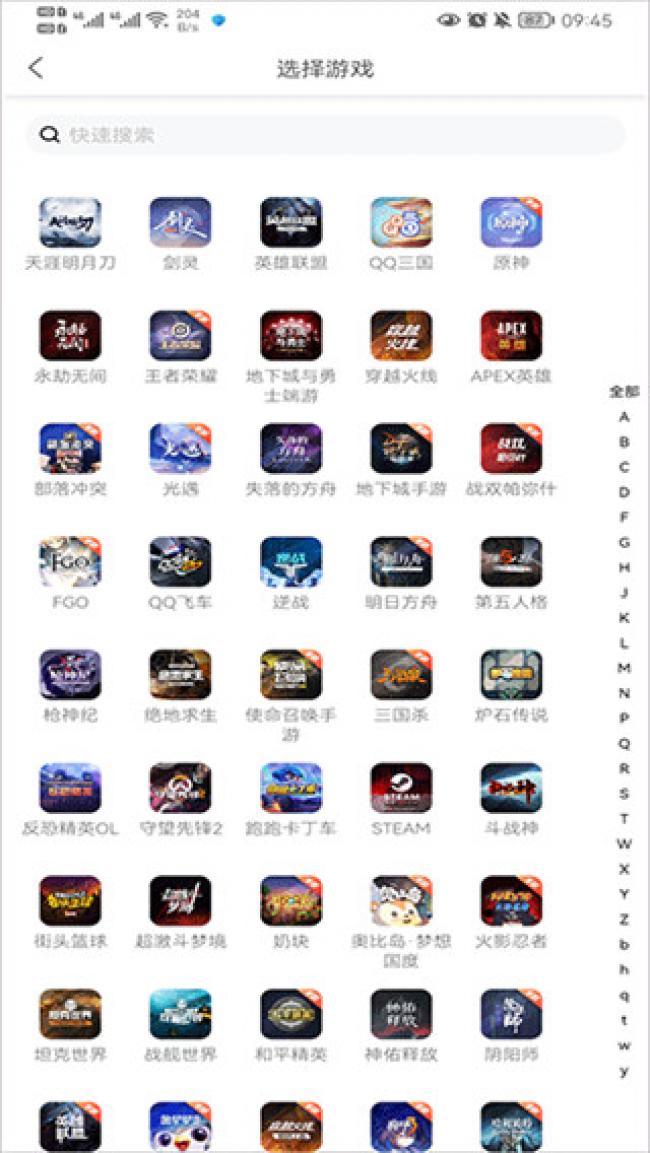Choose 英雄联盟 from the grid
This screenshot has height=1153, width=650.
291,222
